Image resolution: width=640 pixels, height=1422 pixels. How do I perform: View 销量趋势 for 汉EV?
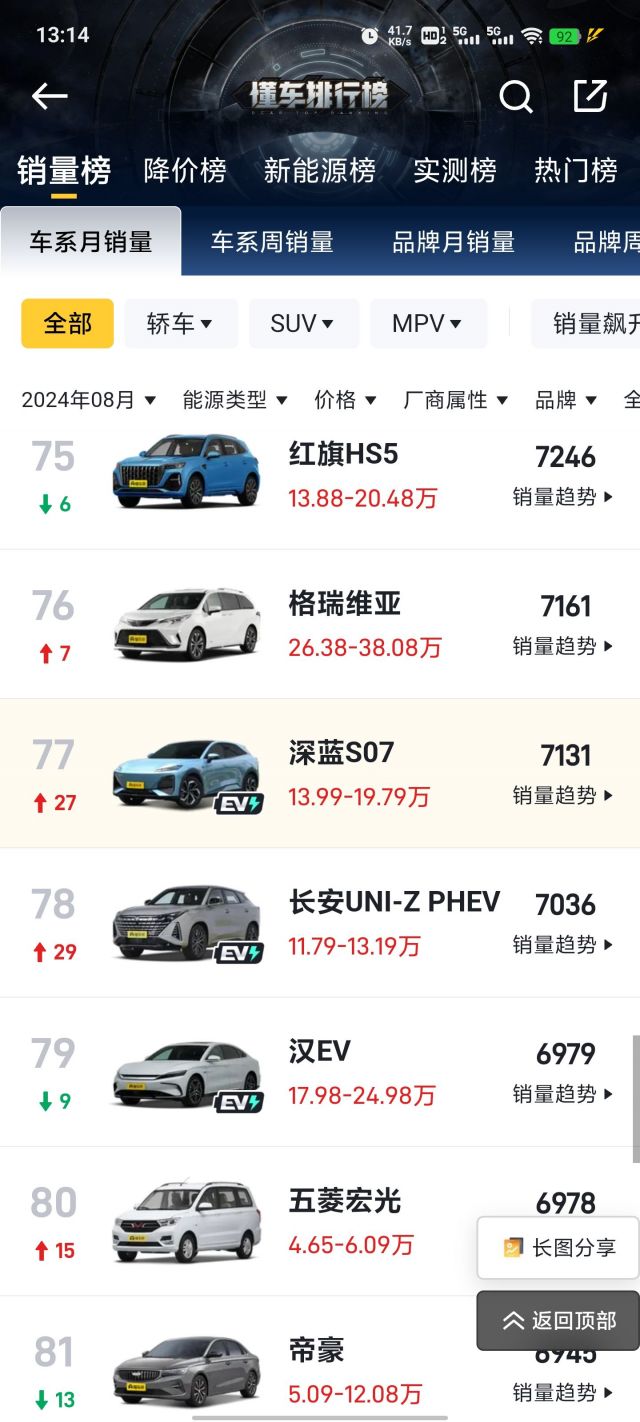point(563,1094)
